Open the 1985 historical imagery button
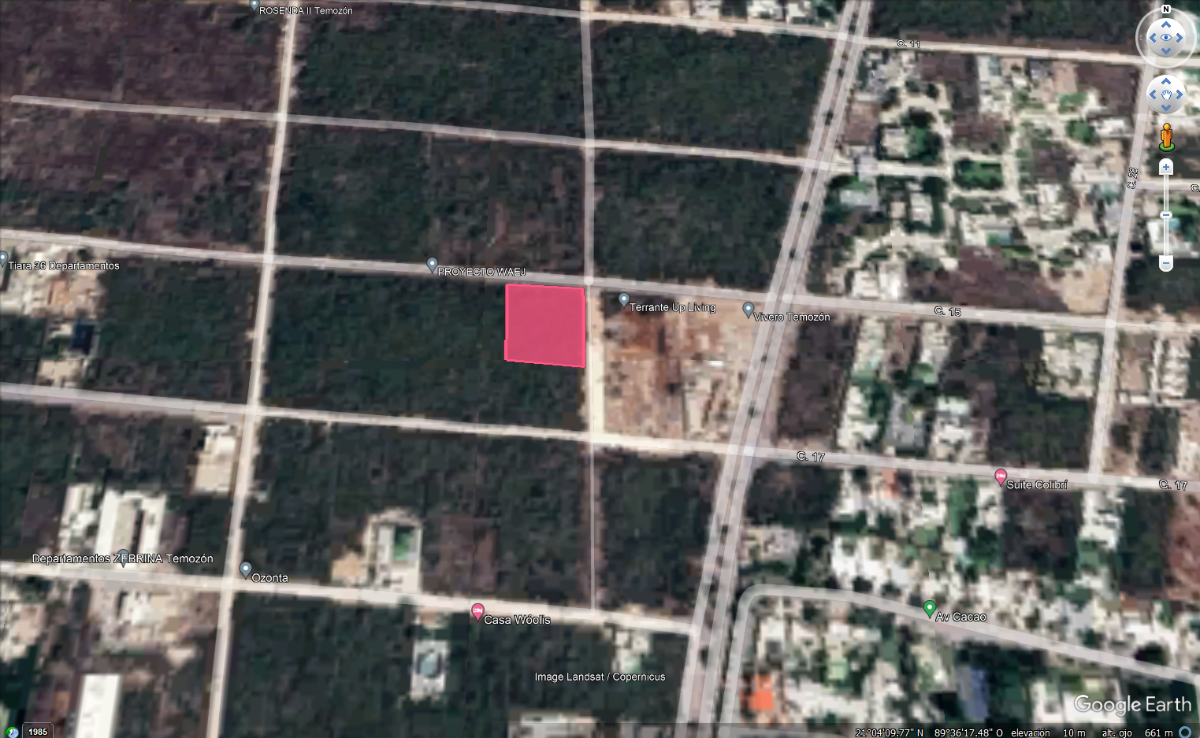The image size is (1200, 738). coord(37,729)
